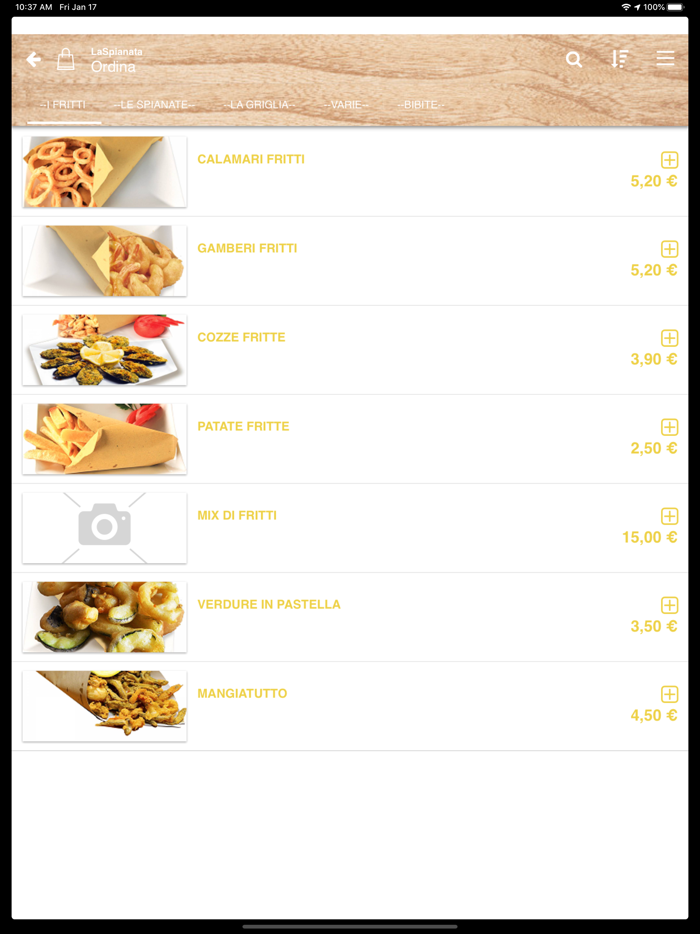
Task: Tap the plus icon for Verdure in Pastella
Action: [x=669, y=605]
